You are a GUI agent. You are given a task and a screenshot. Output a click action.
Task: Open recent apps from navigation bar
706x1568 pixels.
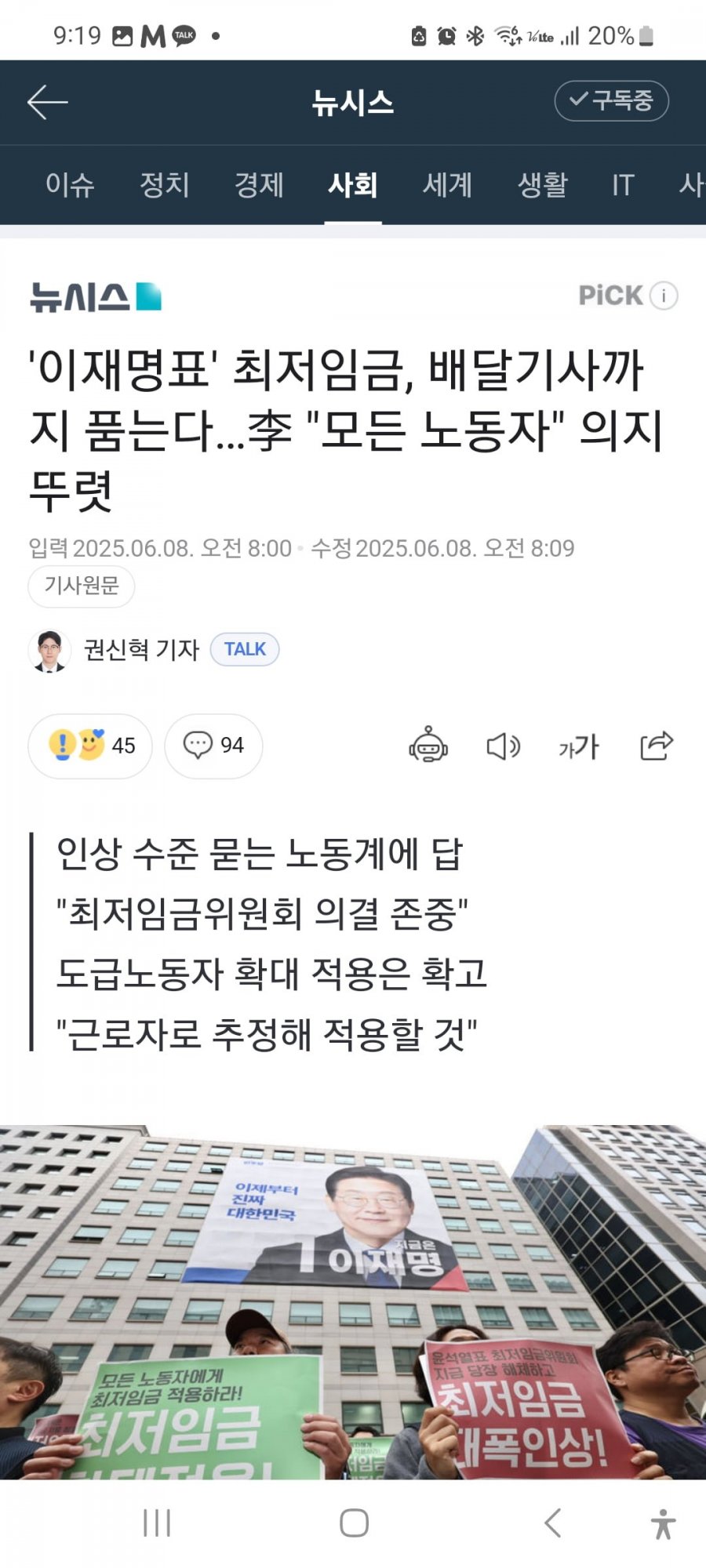(x=157, y=1523)
